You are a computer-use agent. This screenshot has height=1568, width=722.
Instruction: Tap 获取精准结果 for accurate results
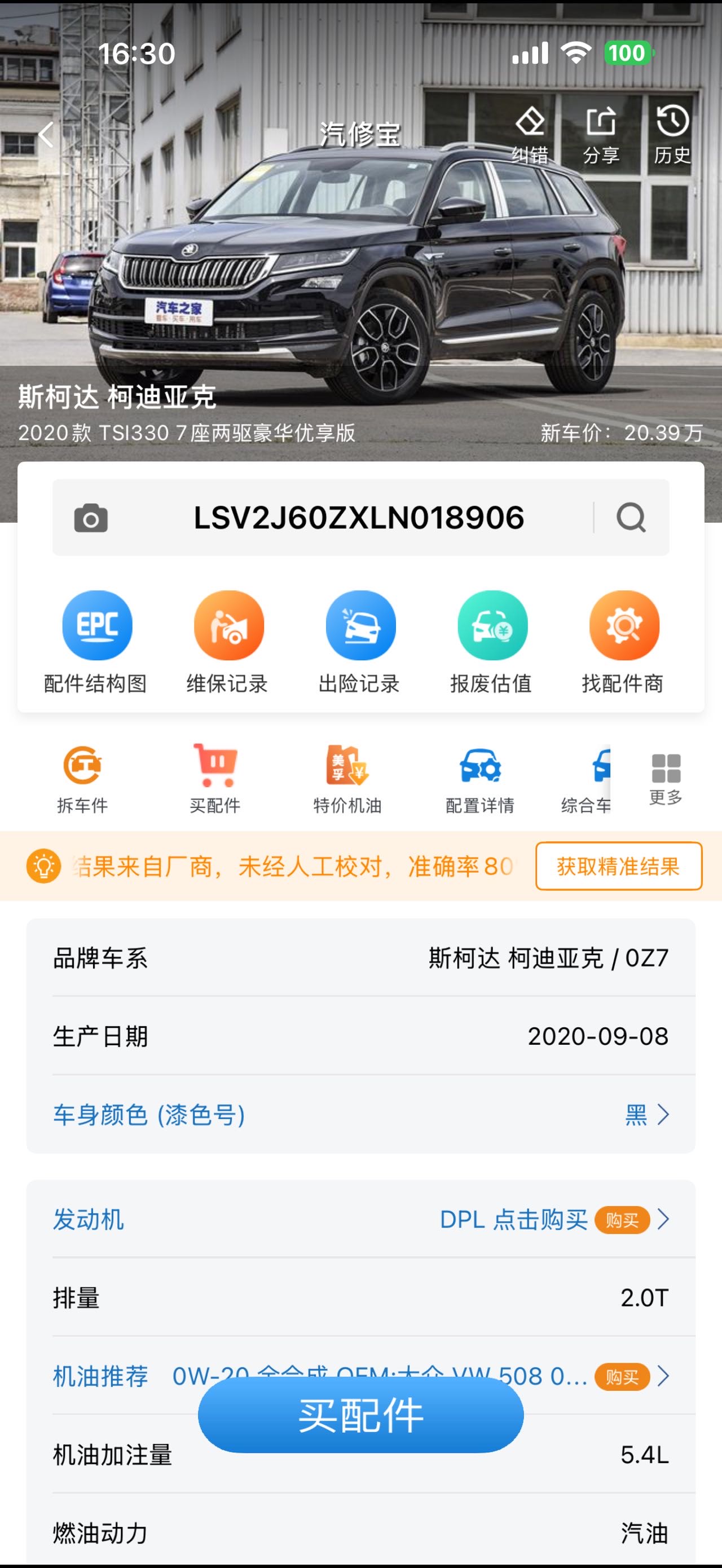(619, 866)
